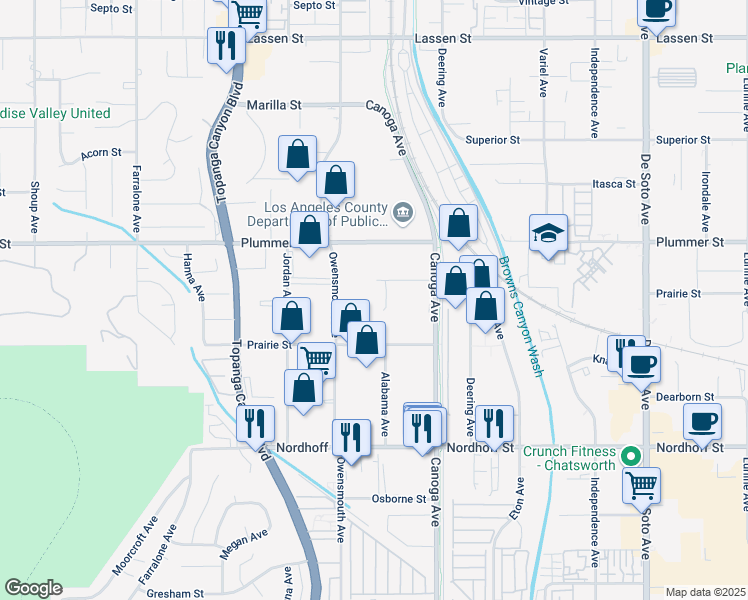Screen dimensions: 748x600
Task: Open restaurant marker on Owensmouth Ave at Nordhoff
Action: click(351, 441)
